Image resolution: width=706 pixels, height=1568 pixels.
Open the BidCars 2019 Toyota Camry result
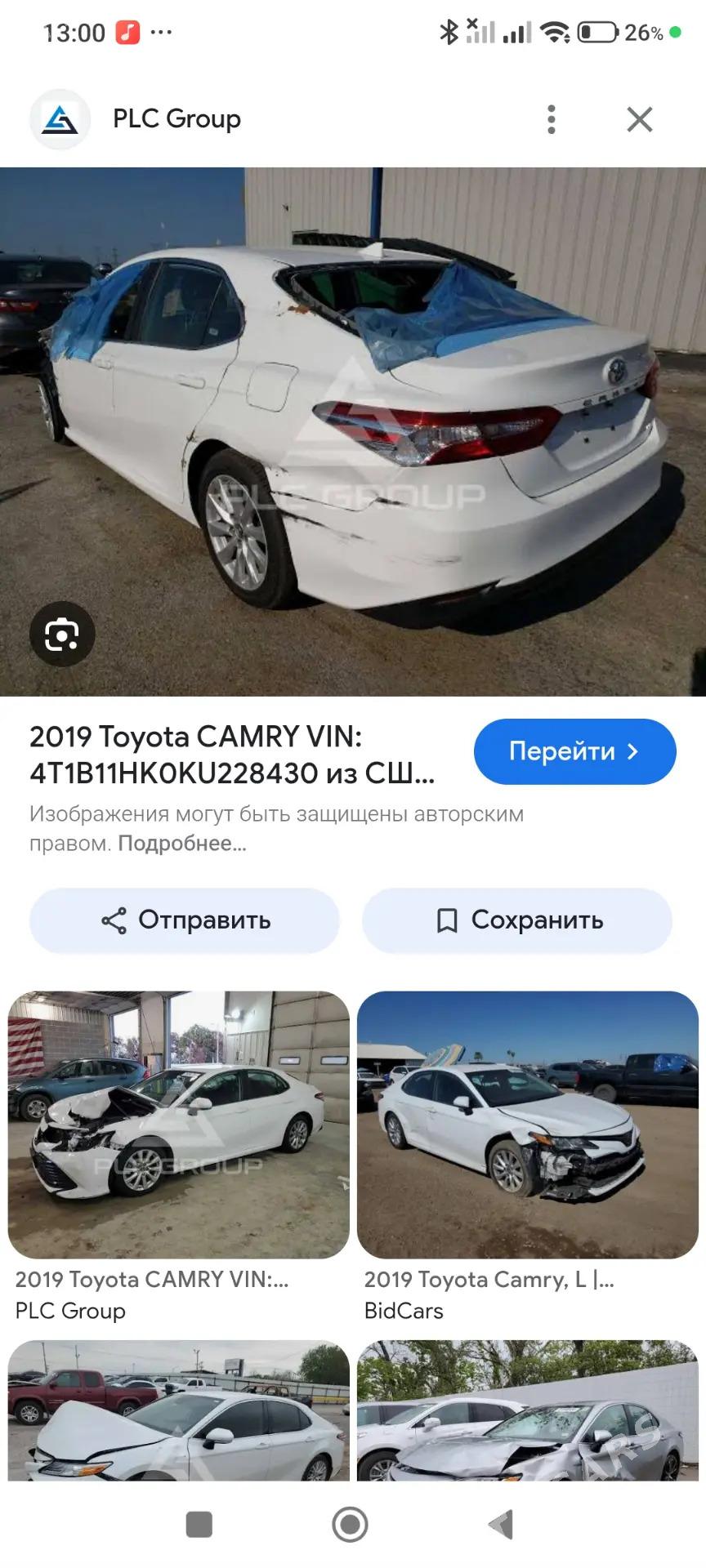(x=528, y=1125)
